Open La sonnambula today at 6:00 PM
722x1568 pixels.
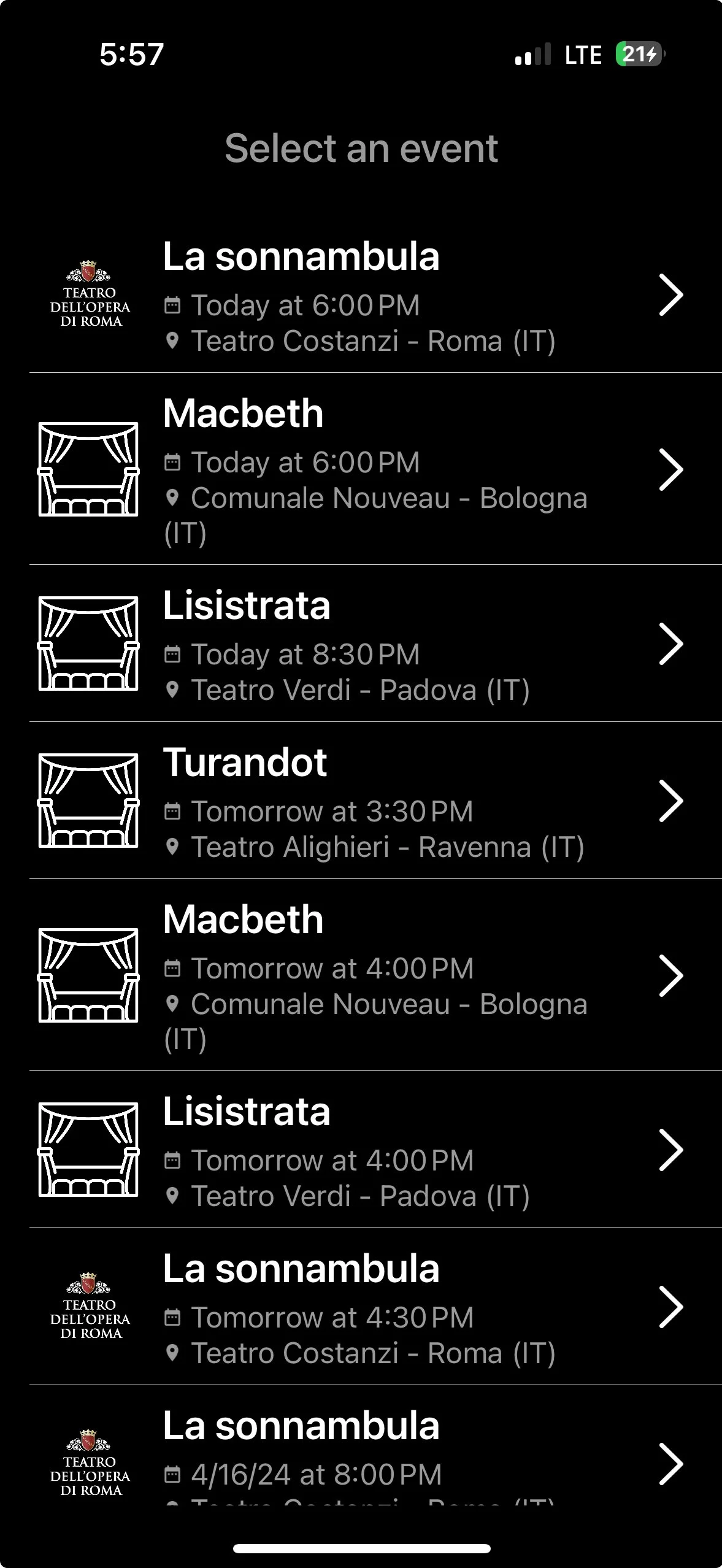(361, 296)
